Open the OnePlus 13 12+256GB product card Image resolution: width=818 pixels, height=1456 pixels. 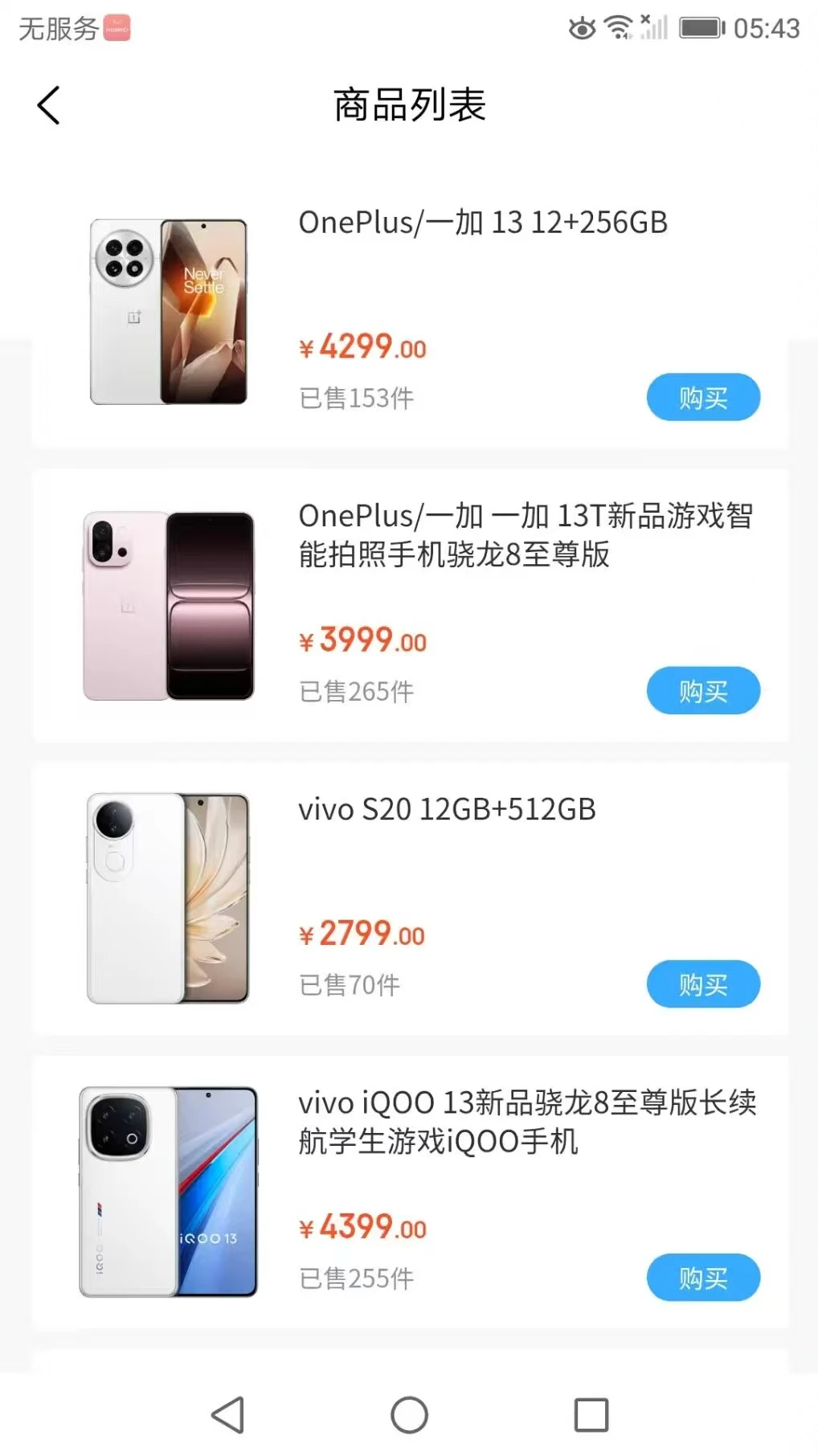482,223
